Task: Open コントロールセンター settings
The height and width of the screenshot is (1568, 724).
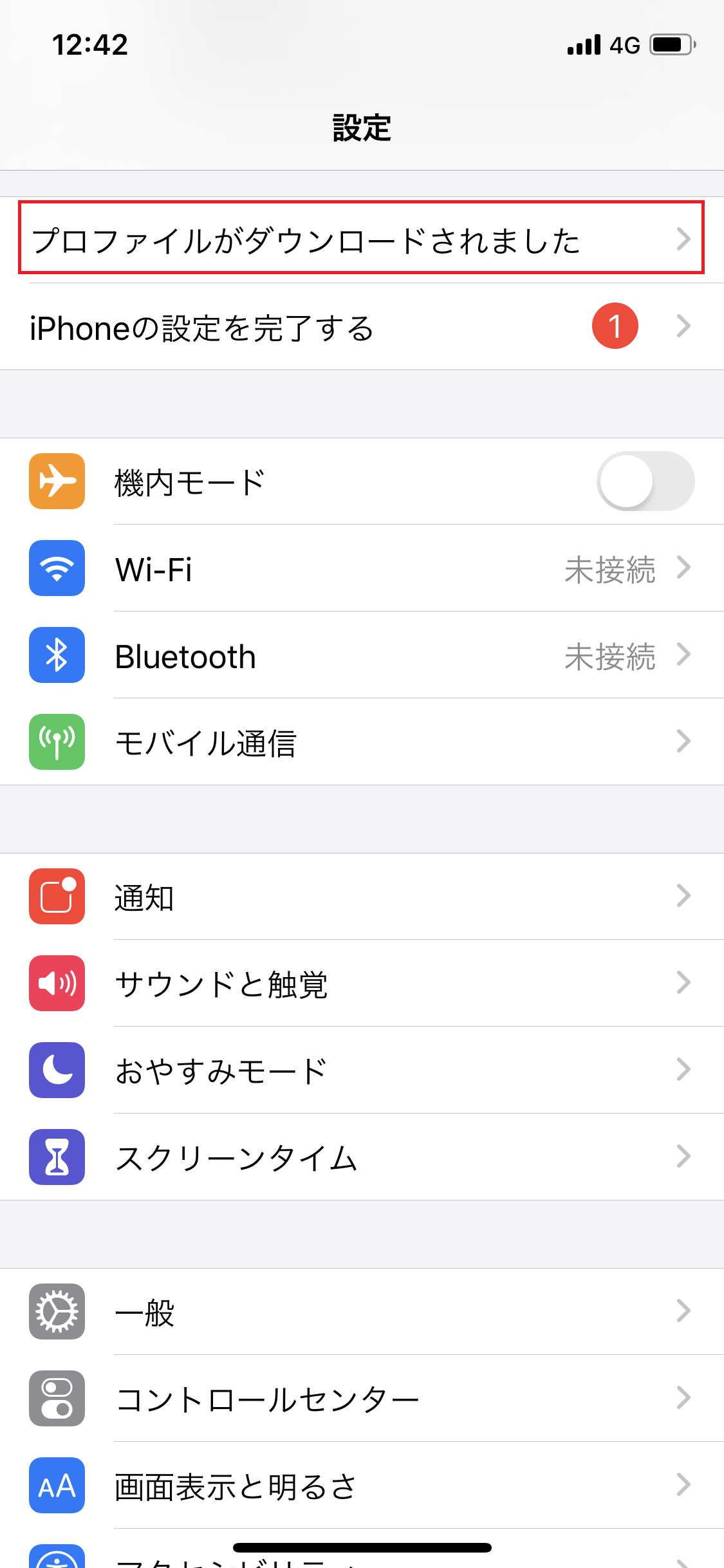Action: [362, 1399]
